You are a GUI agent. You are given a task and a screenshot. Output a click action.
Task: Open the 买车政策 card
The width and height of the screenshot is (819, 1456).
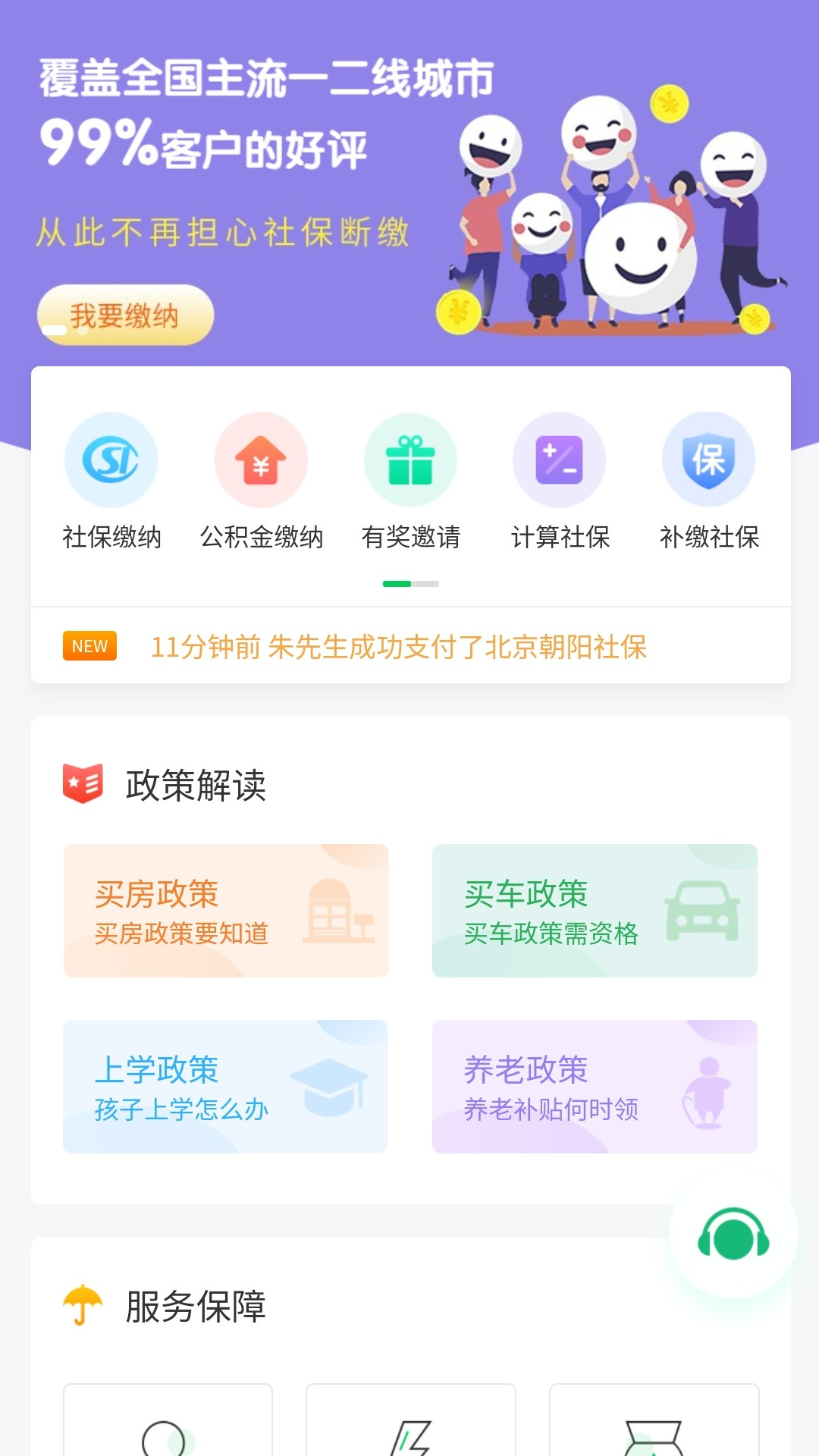(x=595, y=911)
